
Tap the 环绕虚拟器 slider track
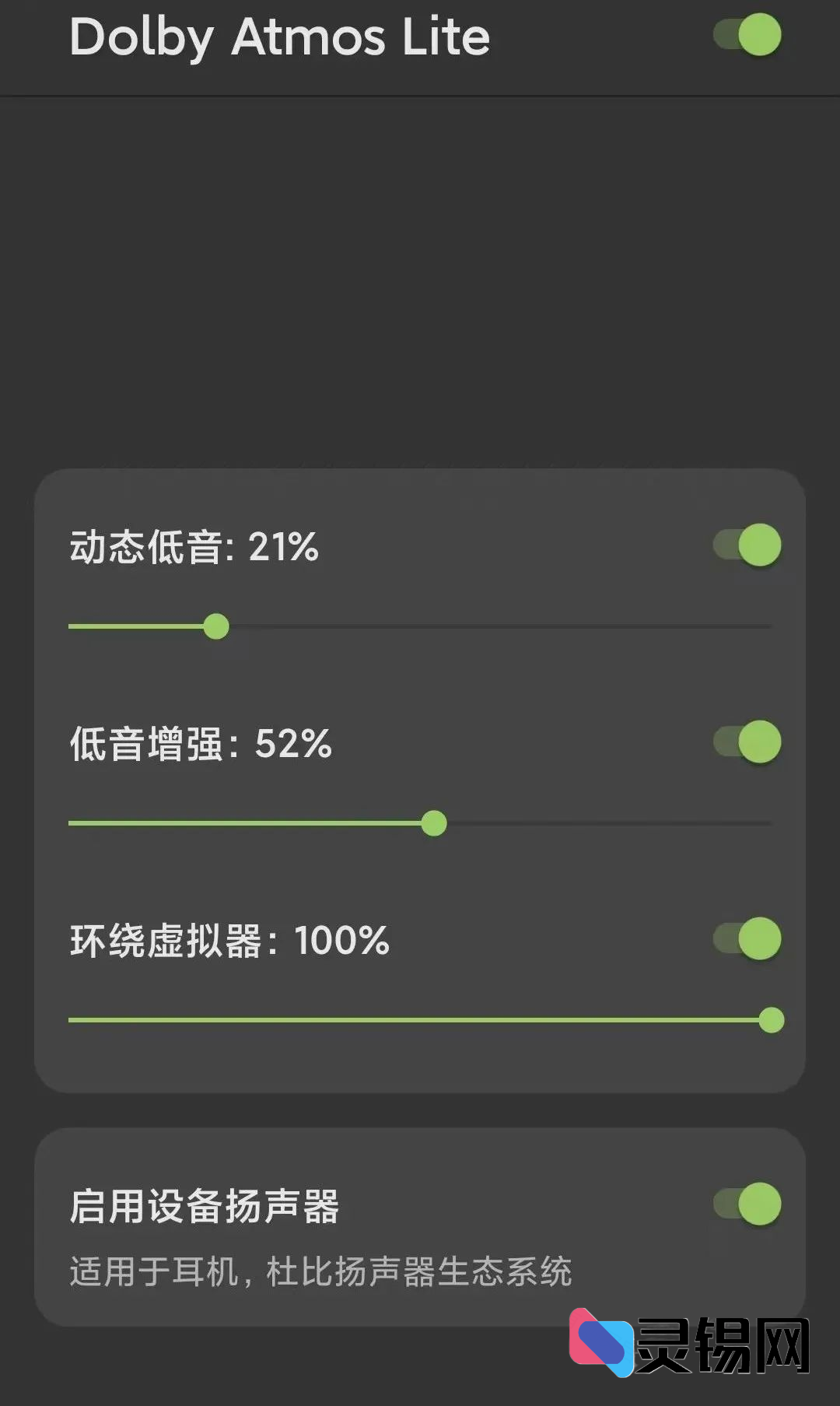click(420, 1020)
